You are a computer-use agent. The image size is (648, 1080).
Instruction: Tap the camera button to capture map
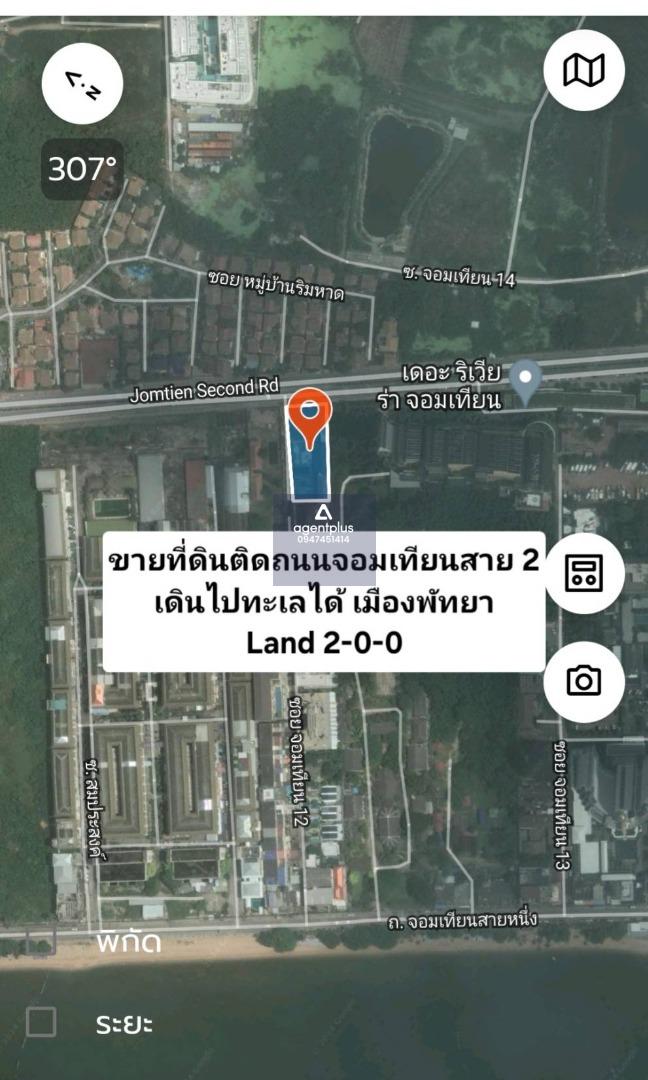tap(584, 681)
